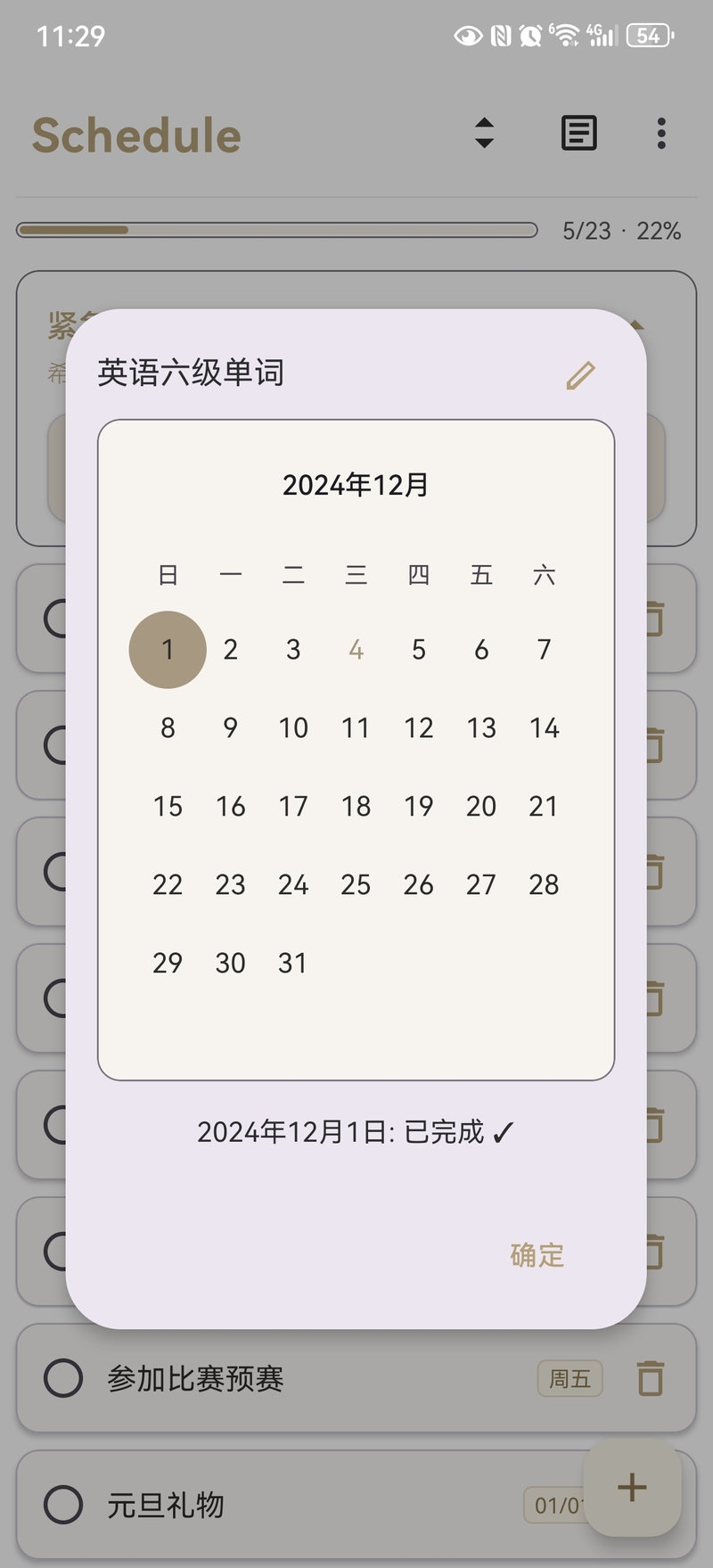Confirm the dialog with 确定
Screen dimensions: 713x1568
537,1255
